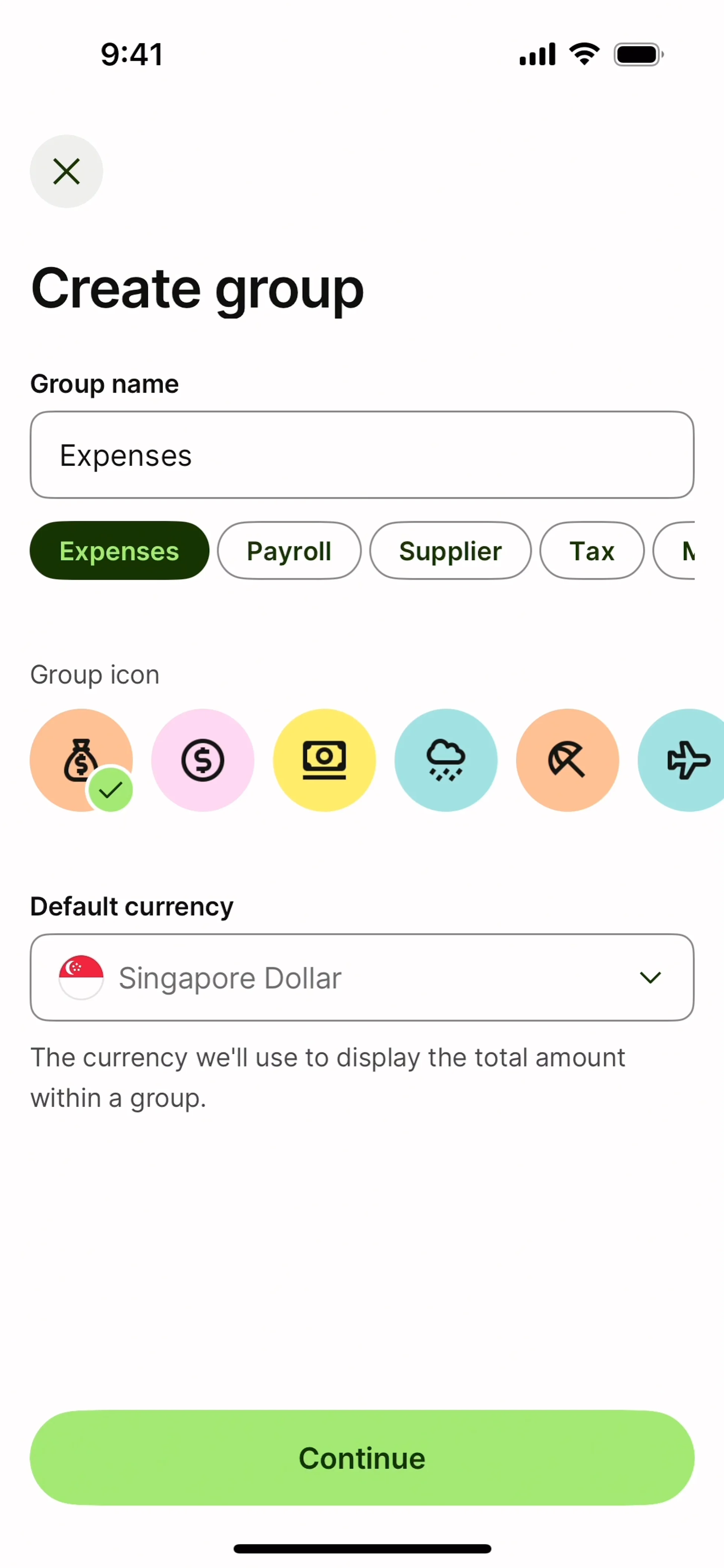
Task: Pick the Supplier name chip
Action: coord(450,551)
